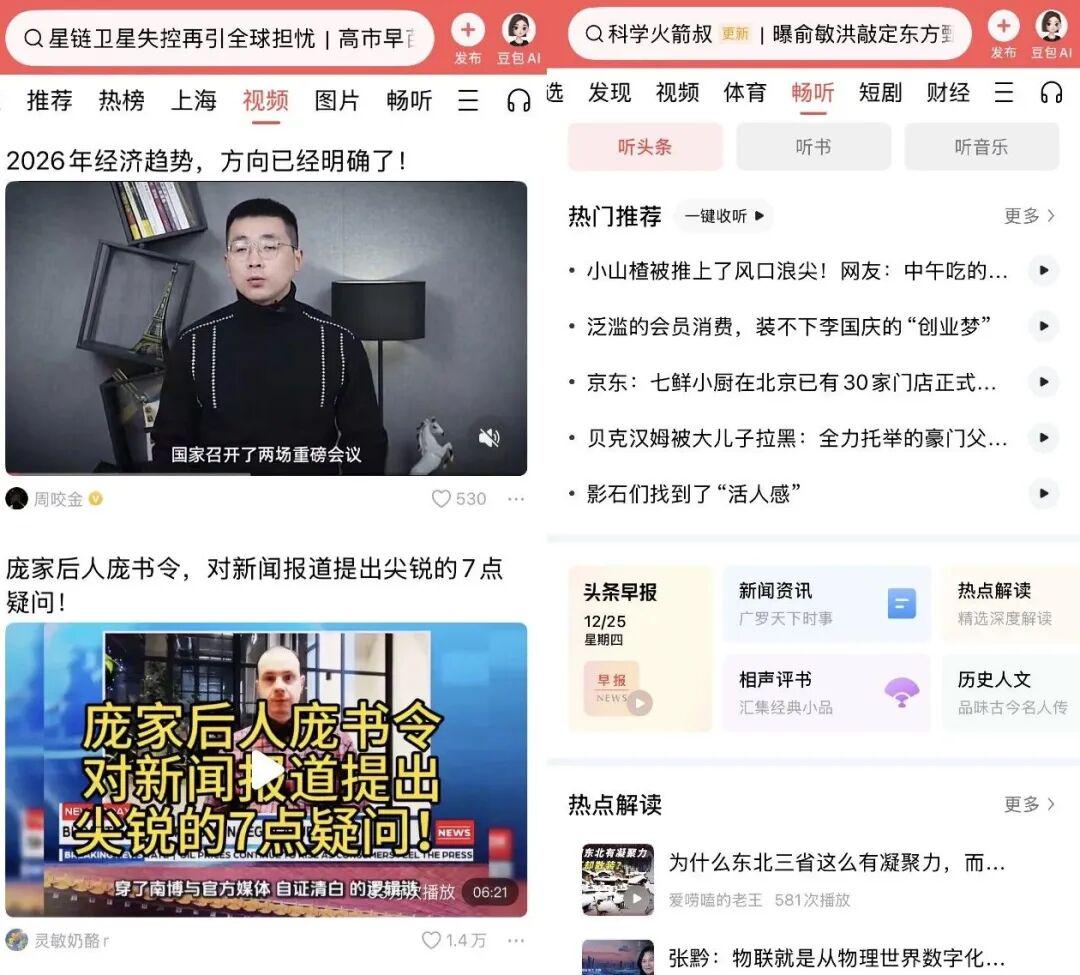Play the 贝克汉姆被大儿子拉黑 audio item
Image resolution: width=1080 pixels, height=975 pixels.
click(1043, 438)
